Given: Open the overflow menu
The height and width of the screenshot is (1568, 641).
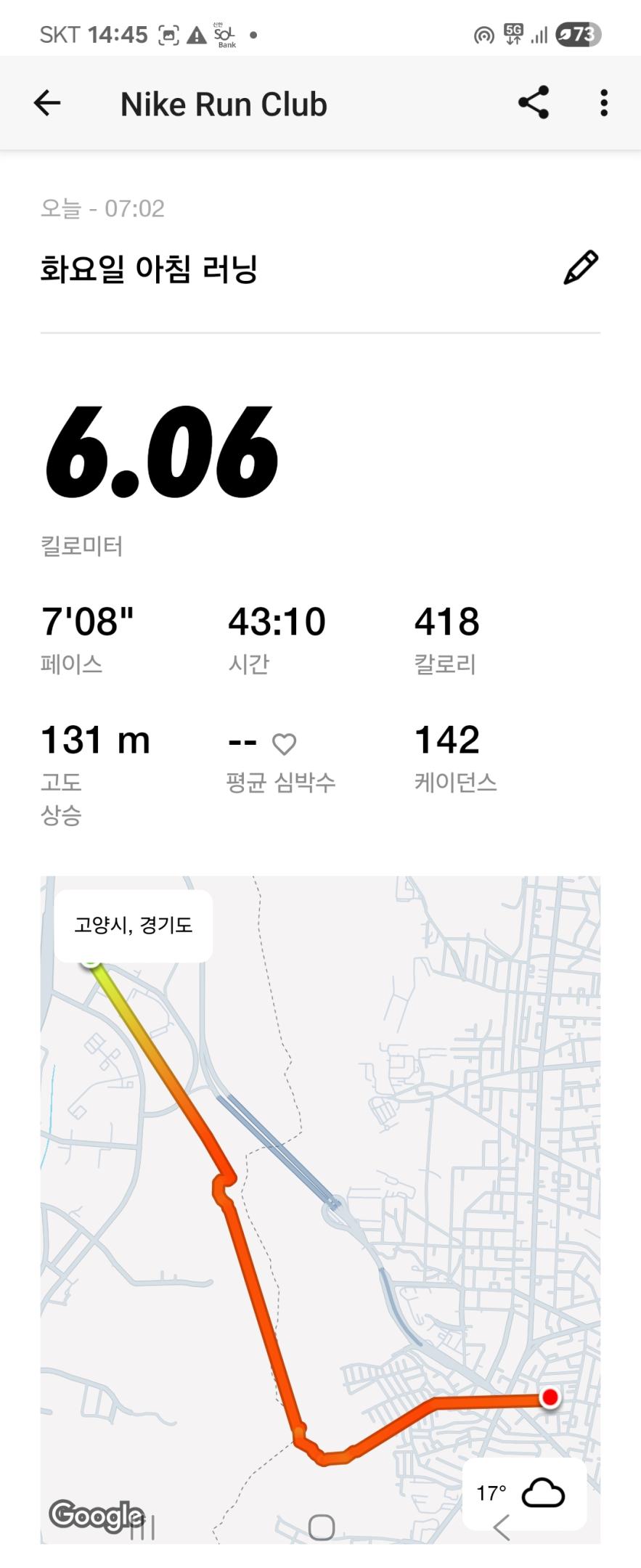Looking at the screenshot, I should (x=603, y=103).
